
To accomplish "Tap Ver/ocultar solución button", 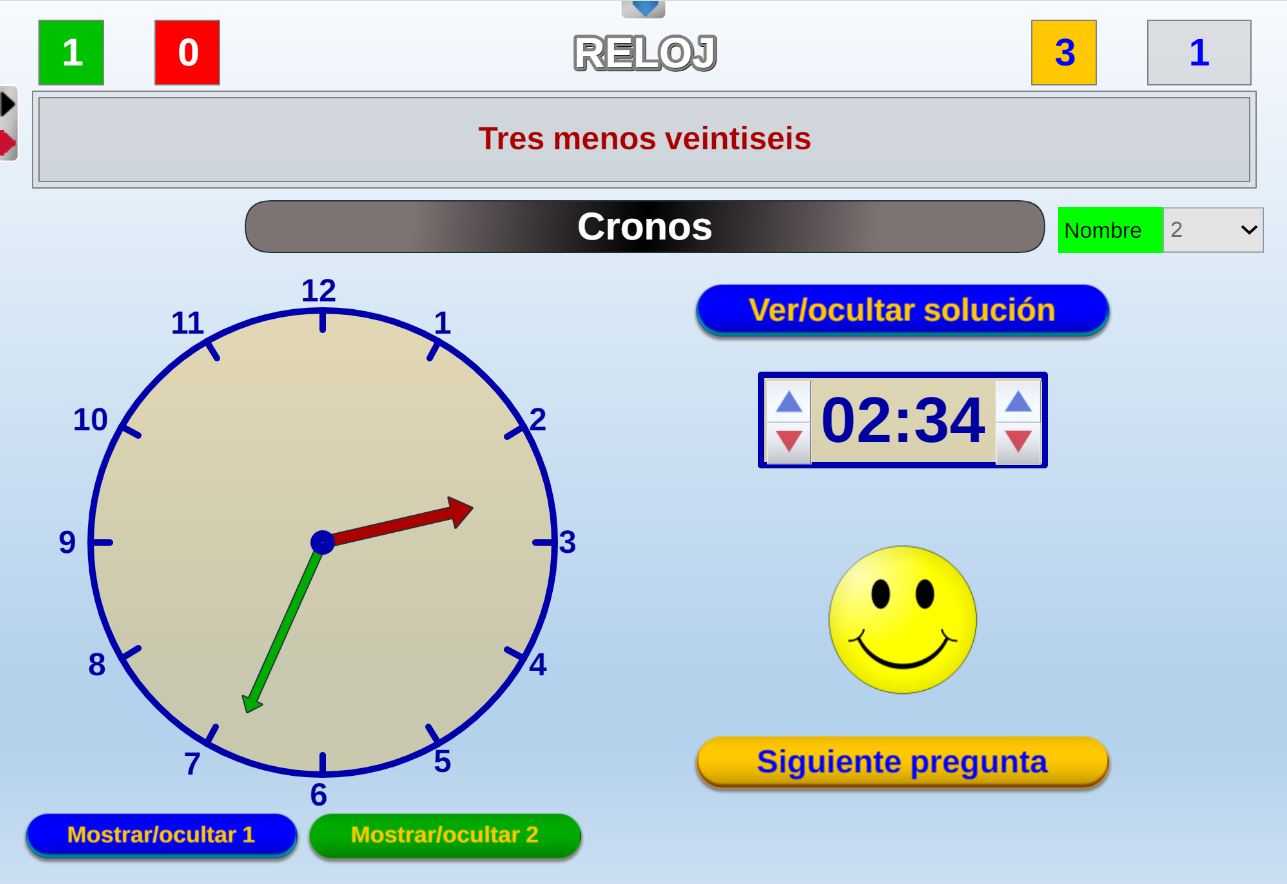I will pos(902,310).
